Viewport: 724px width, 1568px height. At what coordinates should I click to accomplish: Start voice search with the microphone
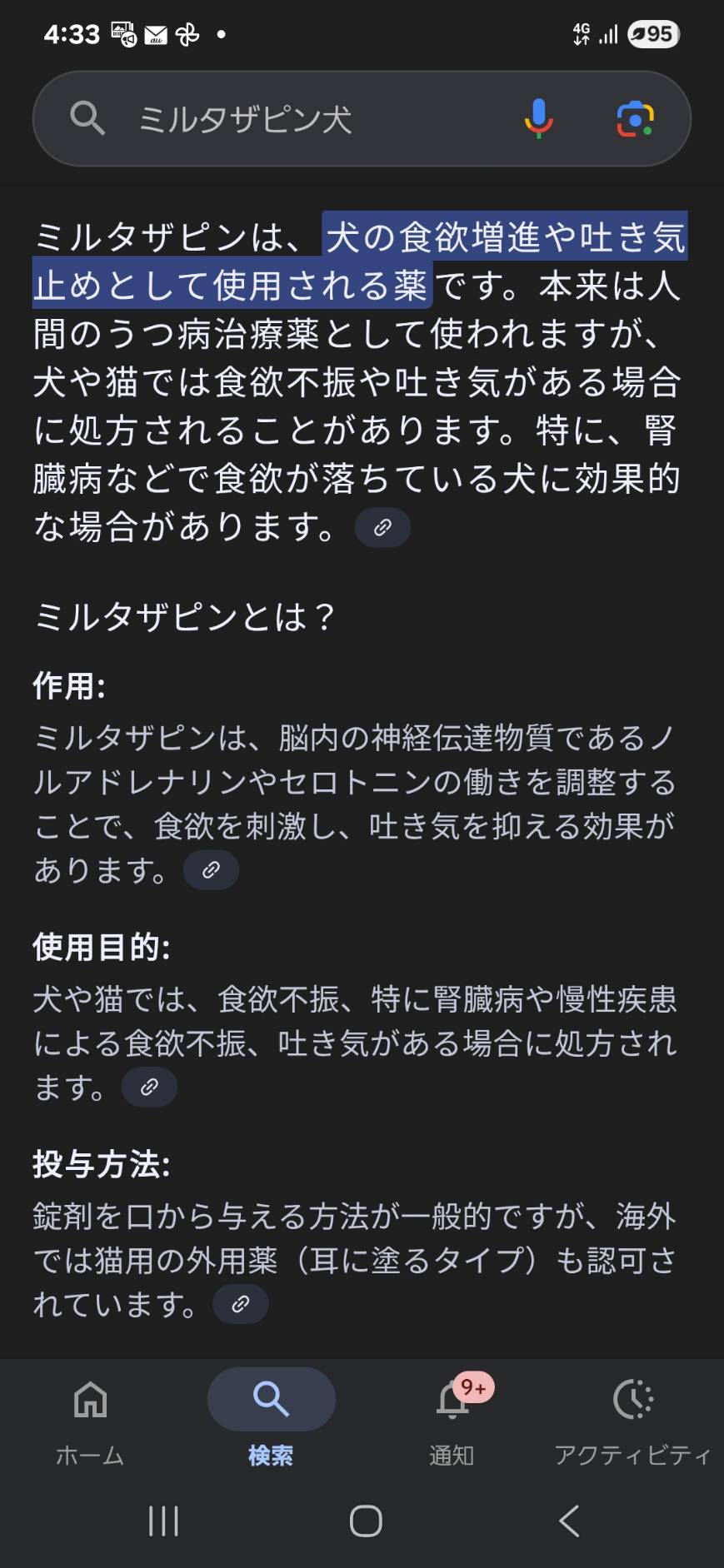538,119
